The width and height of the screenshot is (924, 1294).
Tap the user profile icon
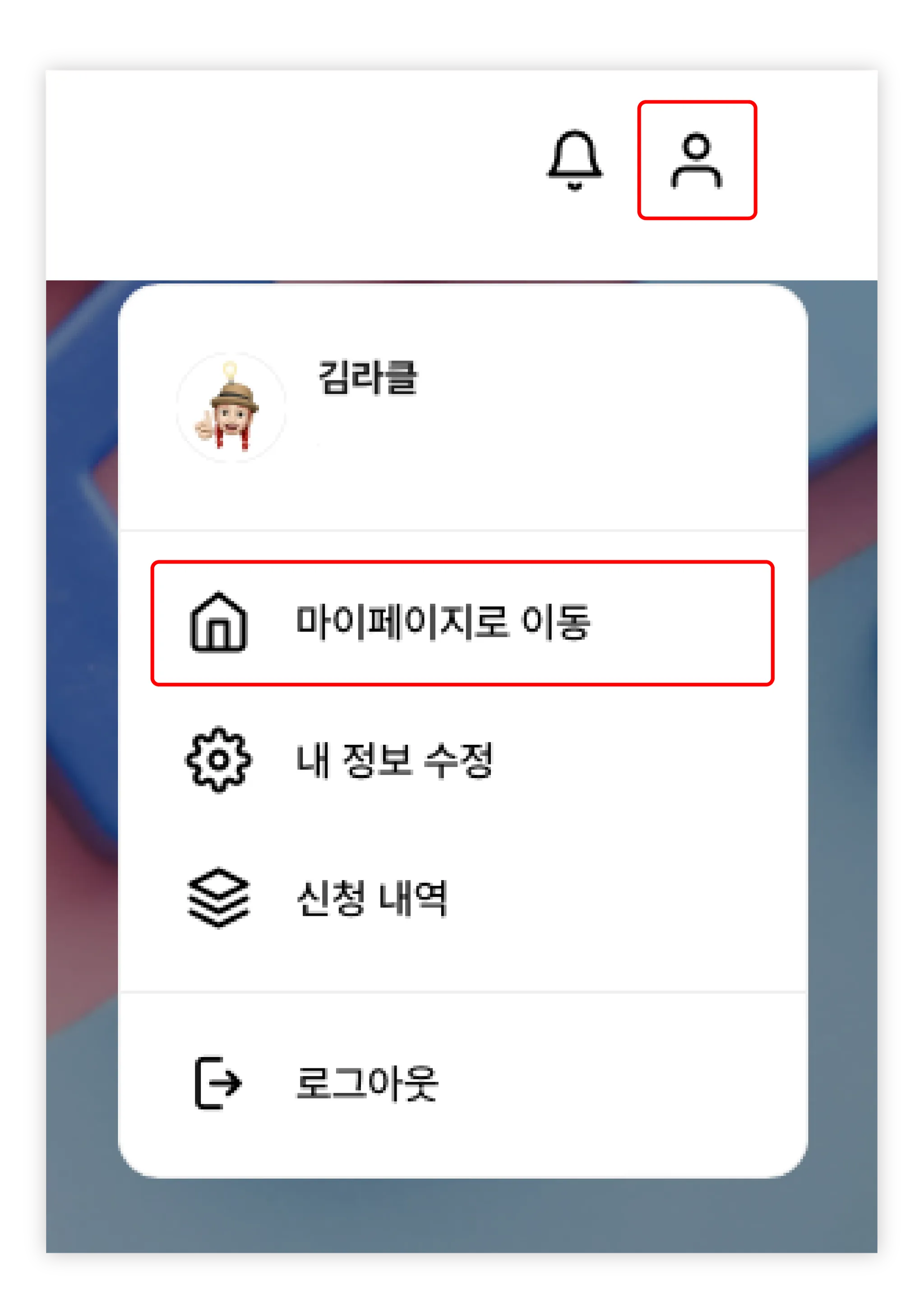click(x=697, y=161)
